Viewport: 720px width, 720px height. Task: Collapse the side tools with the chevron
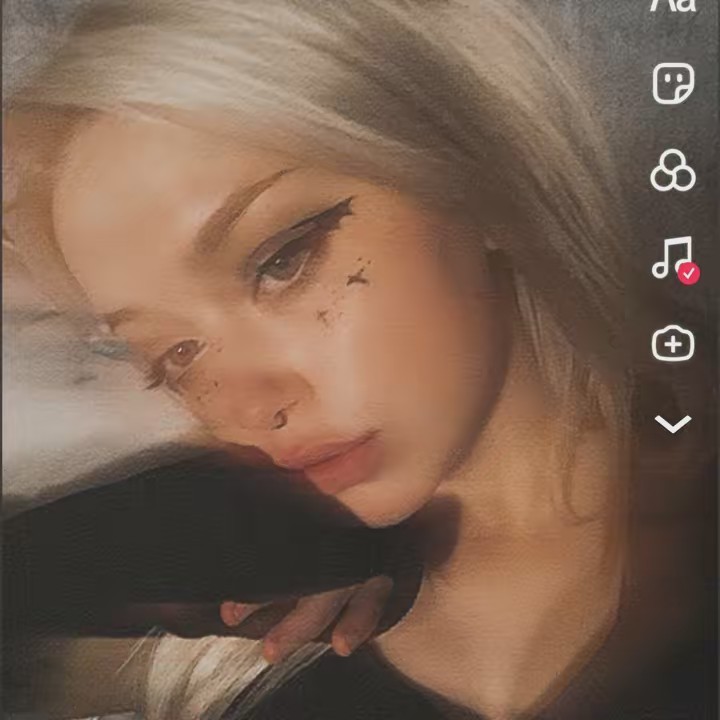pos(673,424)
